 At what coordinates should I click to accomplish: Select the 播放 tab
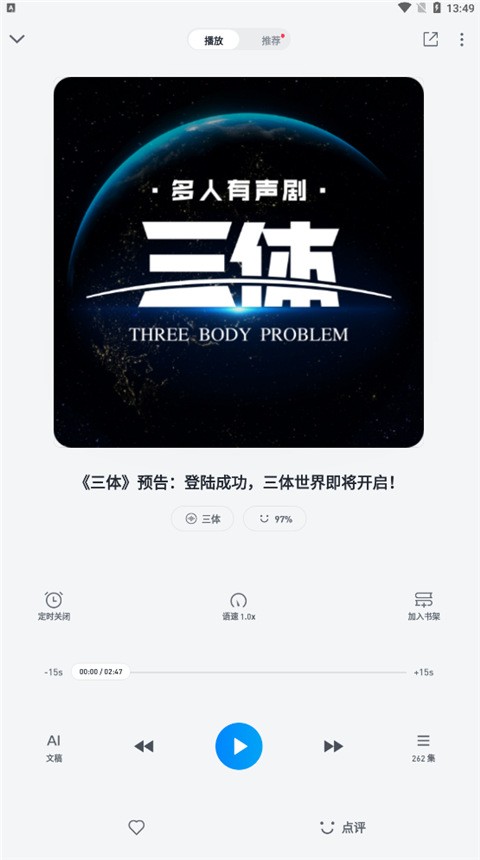213,40
